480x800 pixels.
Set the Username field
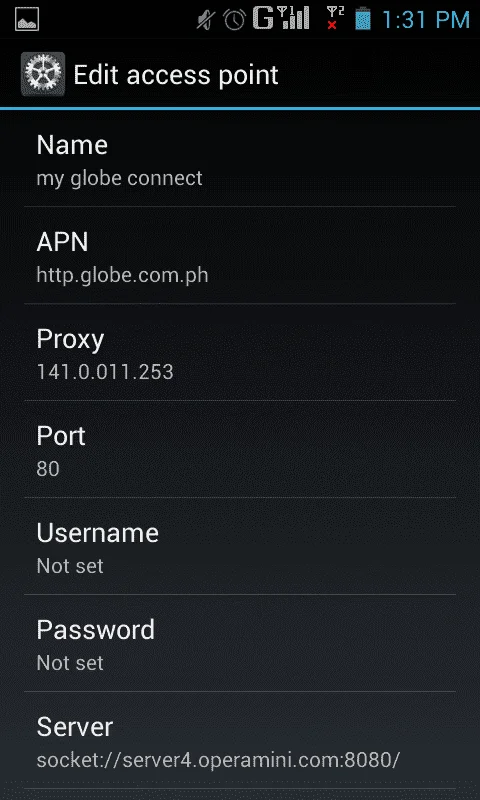[x=240, y=546]
